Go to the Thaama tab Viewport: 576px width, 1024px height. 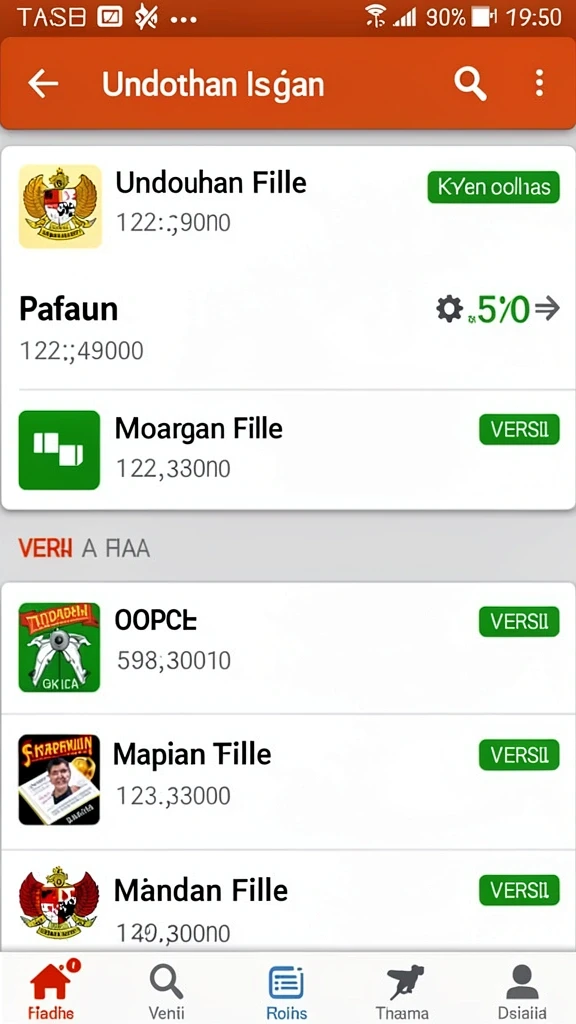[x=402, y=989]
